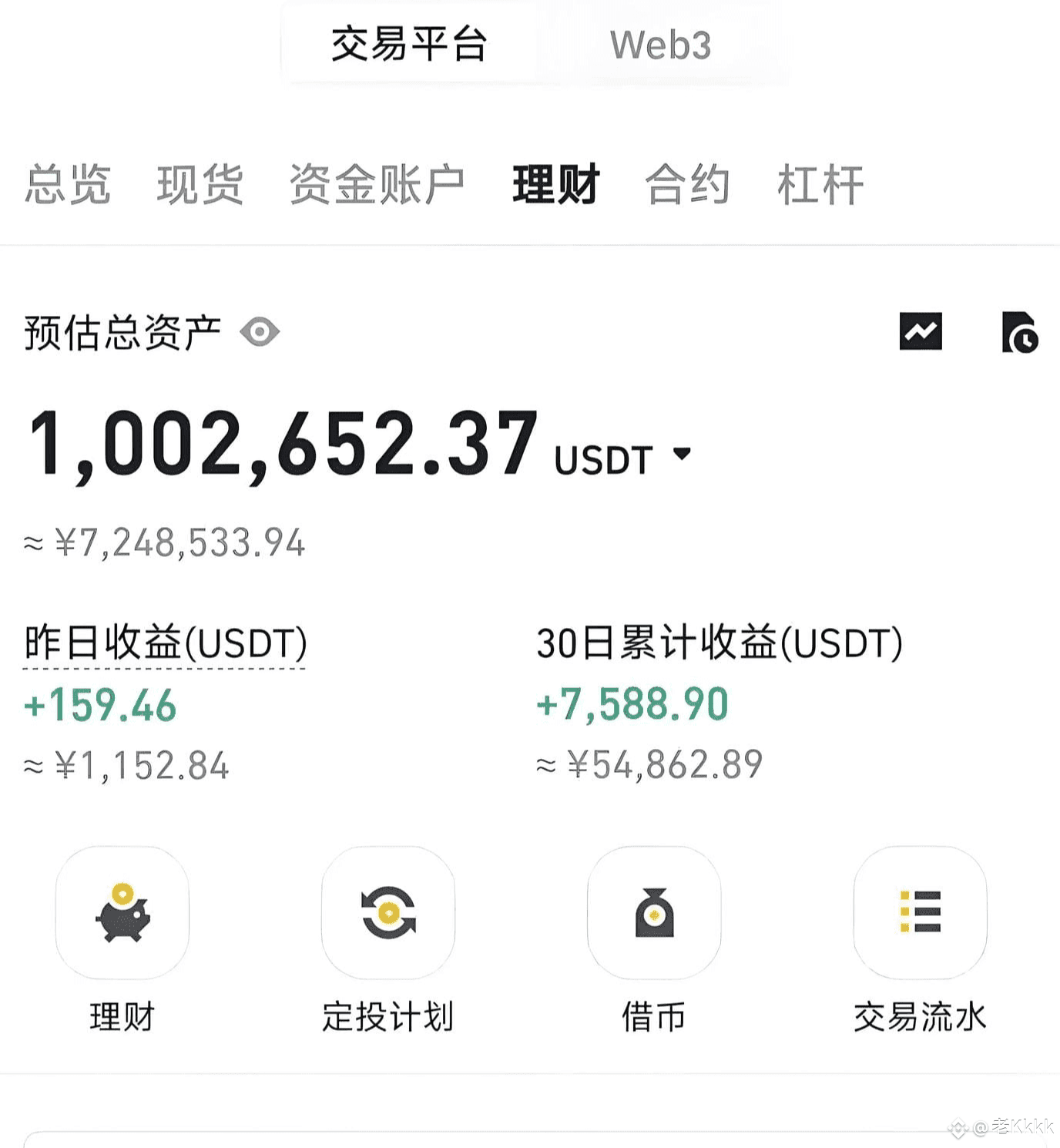Tap 昨日收益(USDT) for details

166,643
